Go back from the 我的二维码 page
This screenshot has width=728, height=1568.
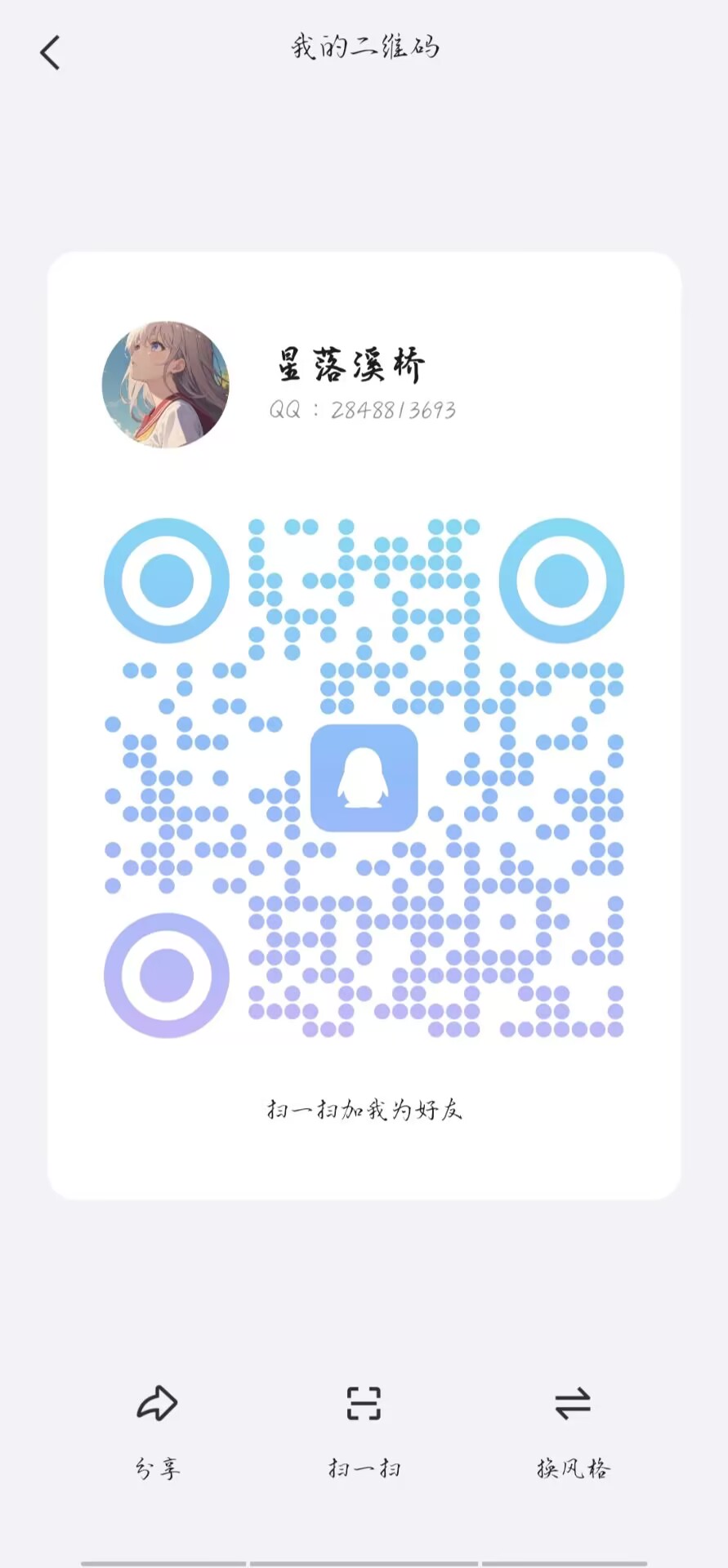click(50, 53)
